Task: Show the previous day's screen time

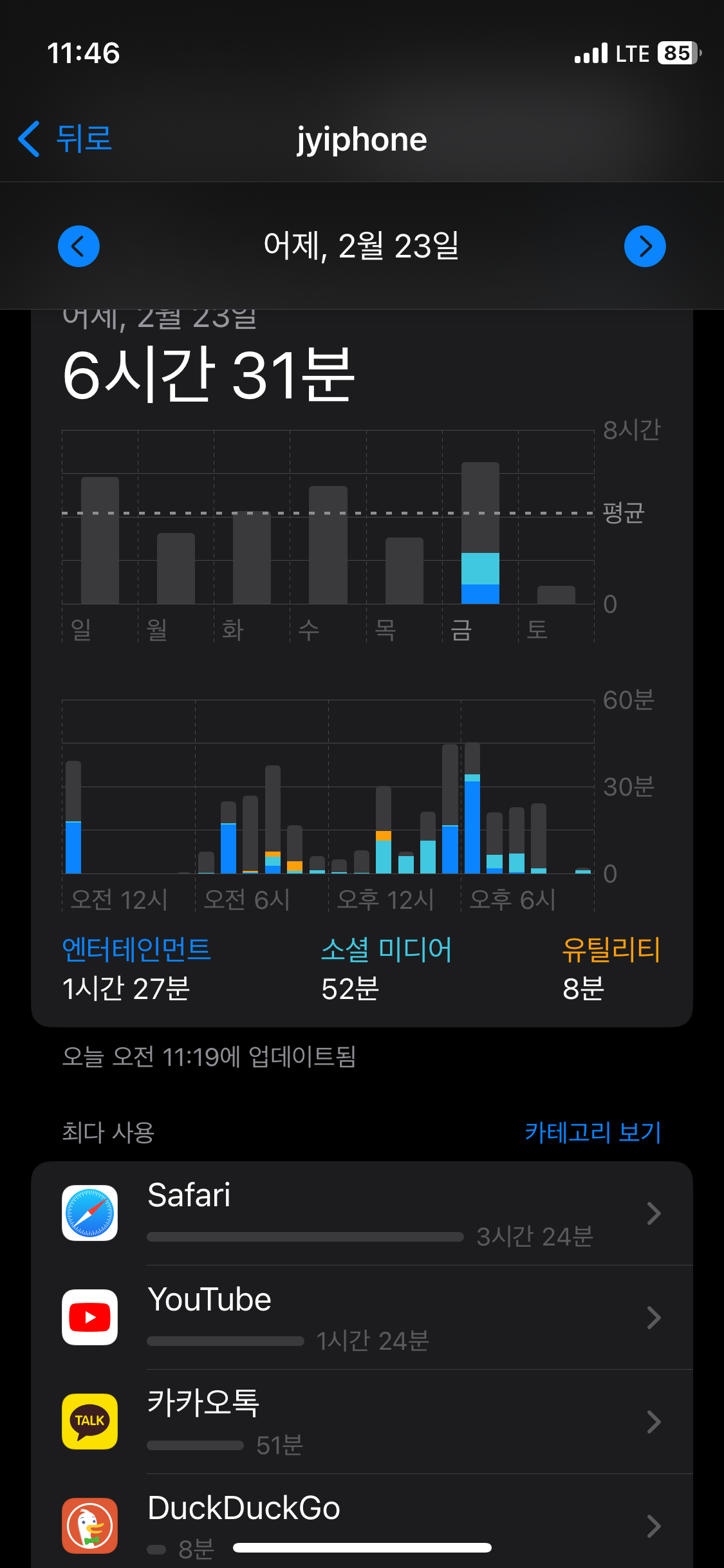Action: (x=79, y=246)
